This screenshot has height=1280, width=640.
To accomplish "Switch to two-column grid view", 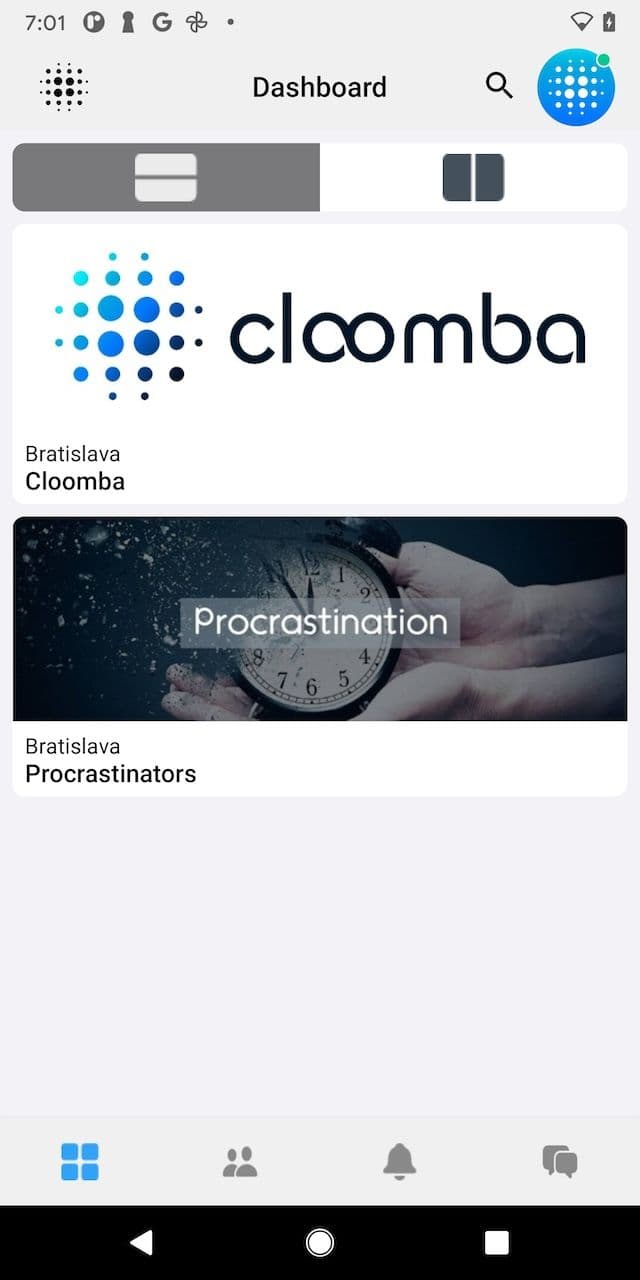I will pos(473,177).
